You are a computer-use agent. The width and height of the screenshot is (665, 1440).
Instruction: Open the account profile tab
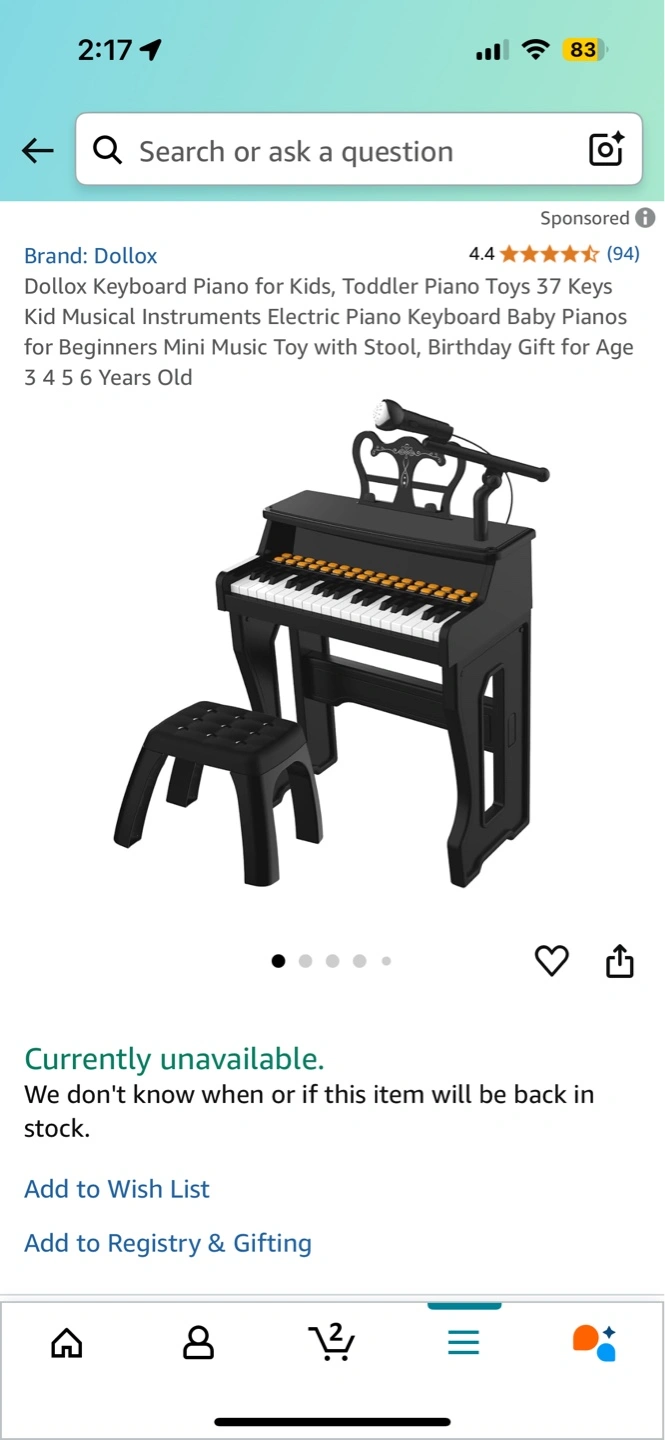pos(199,1343)
